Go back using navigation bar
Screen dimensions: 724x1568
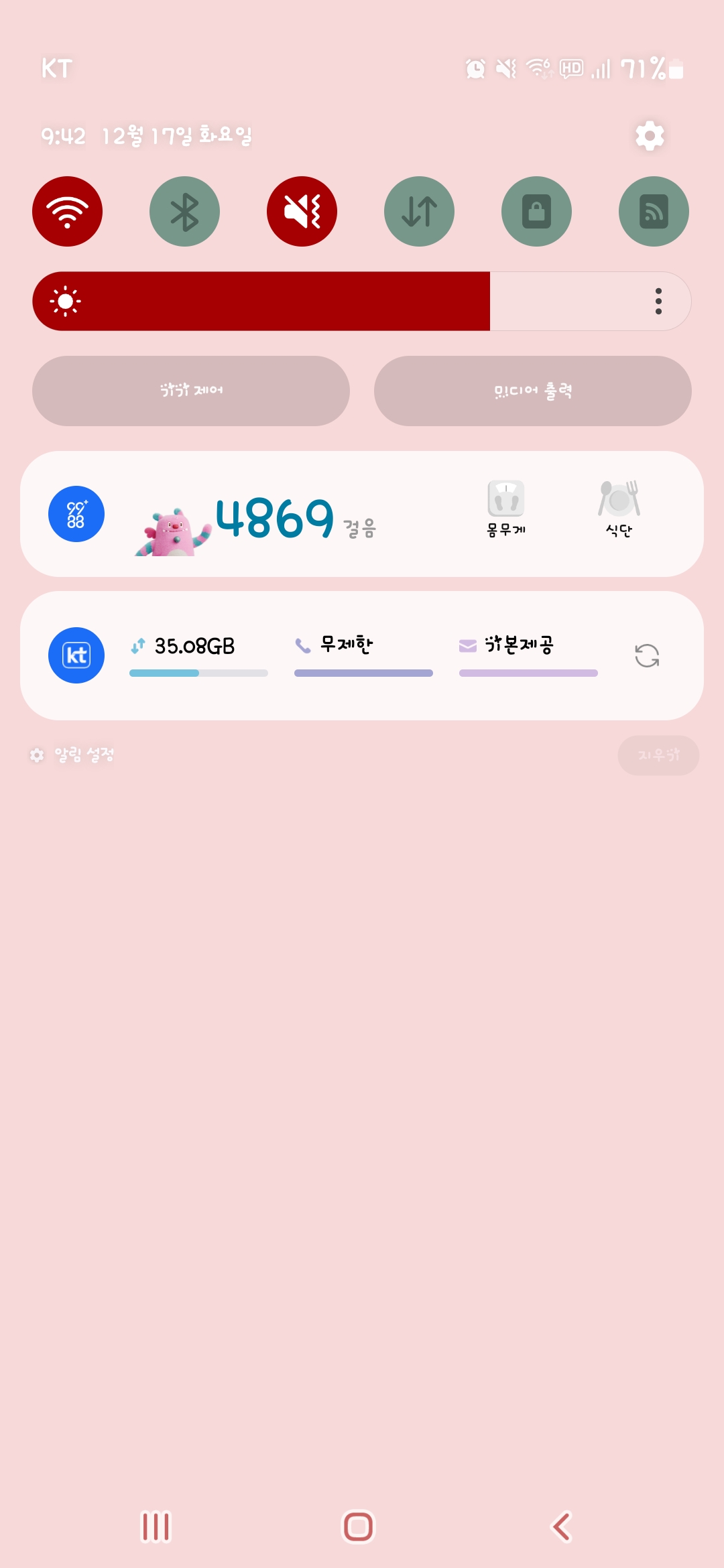coord(561,1527)
